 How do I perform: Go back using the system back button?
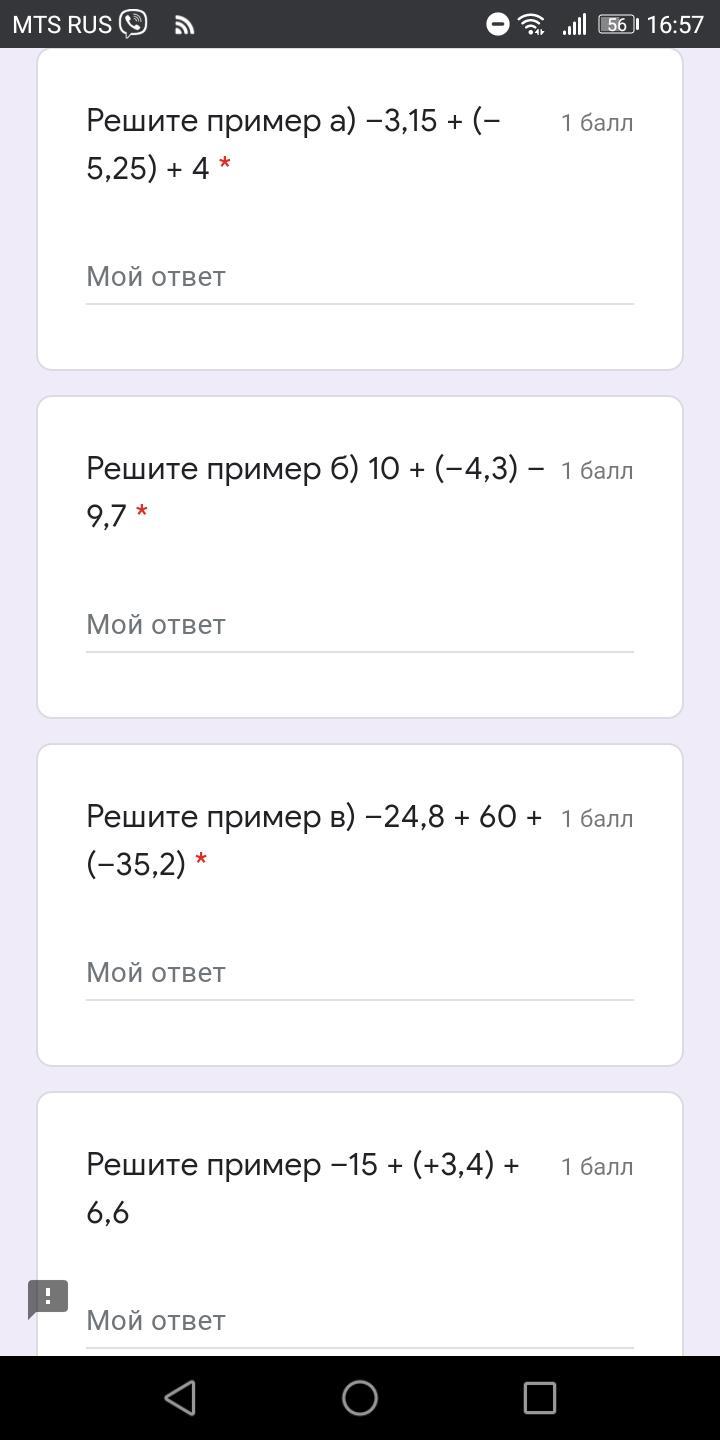pos(180,1398)
